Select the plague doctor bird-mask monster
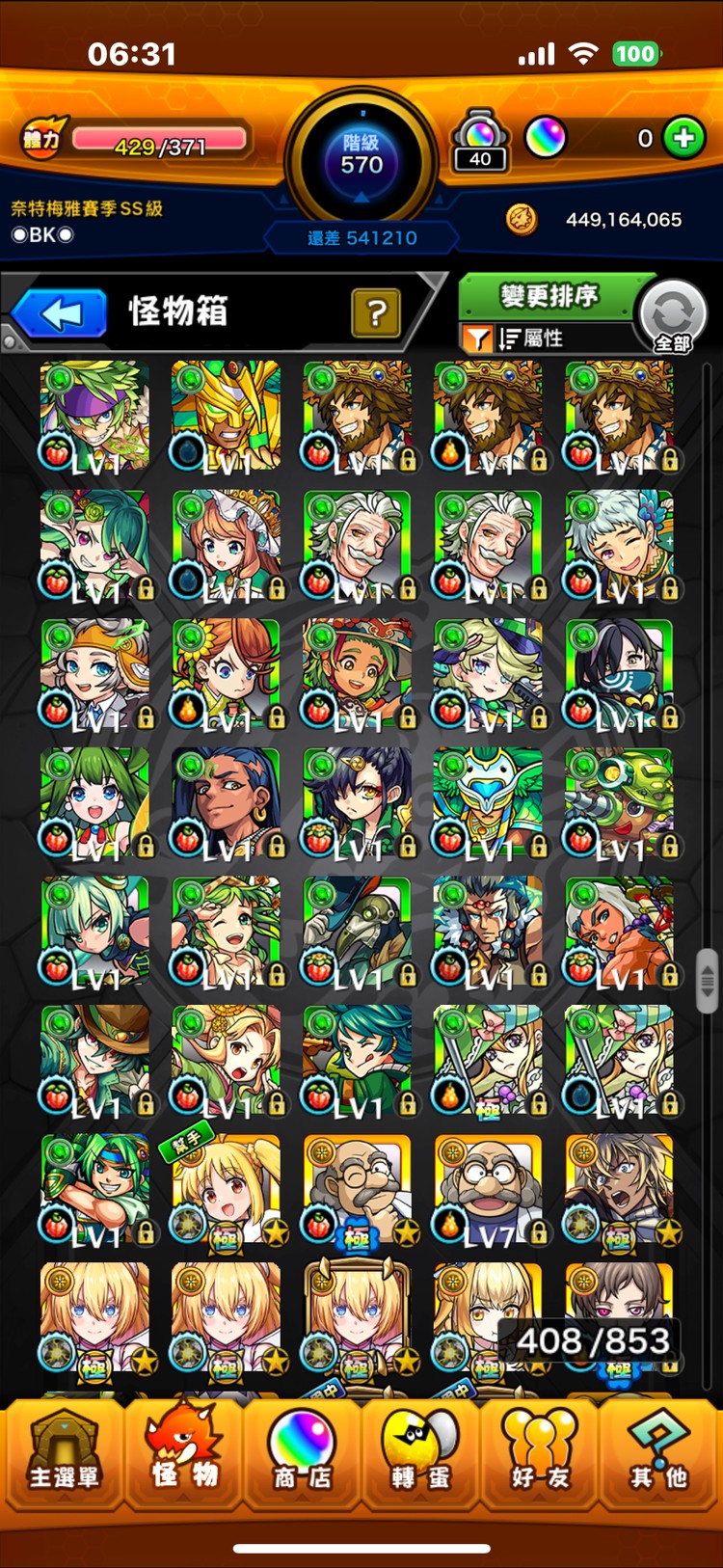 357,932
